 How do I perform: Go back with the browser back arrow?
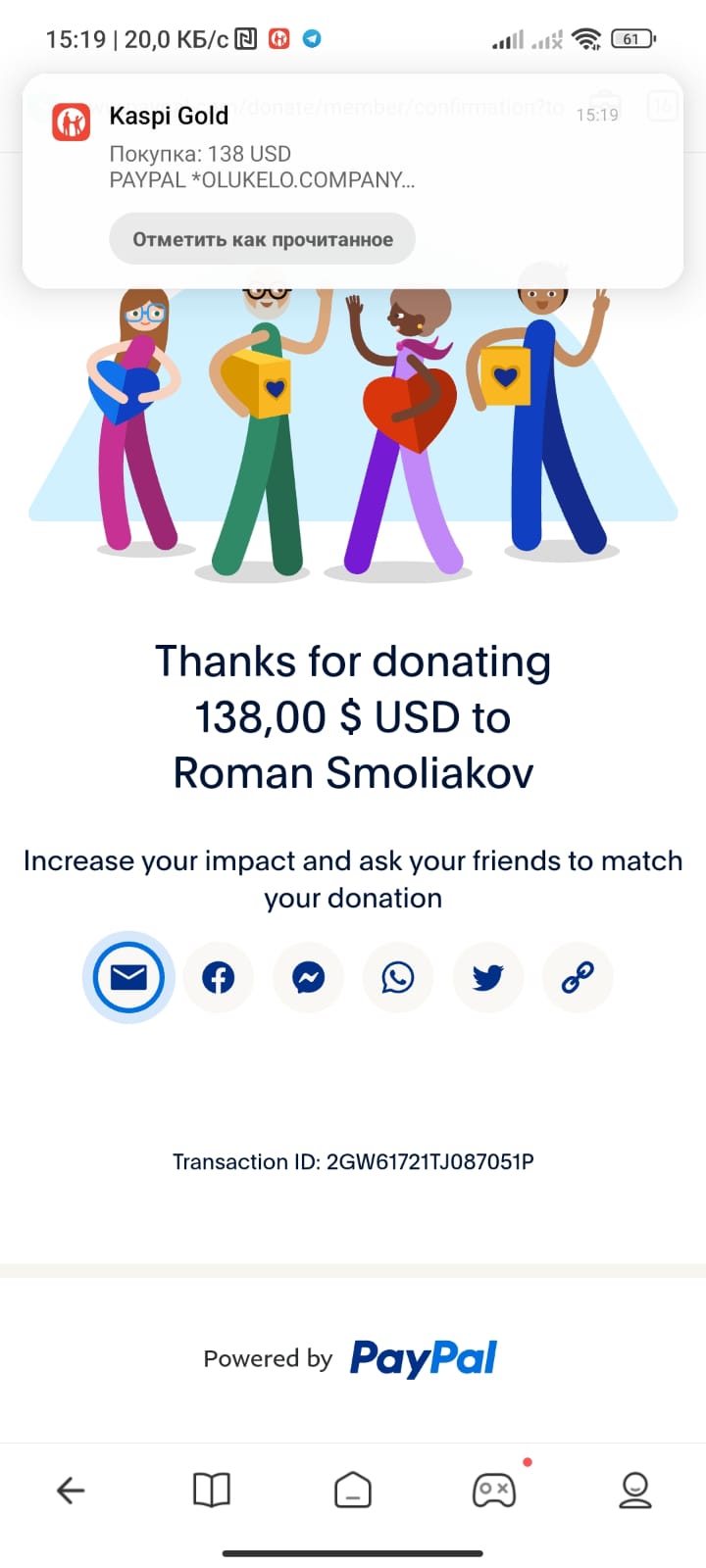(71, 1491)
